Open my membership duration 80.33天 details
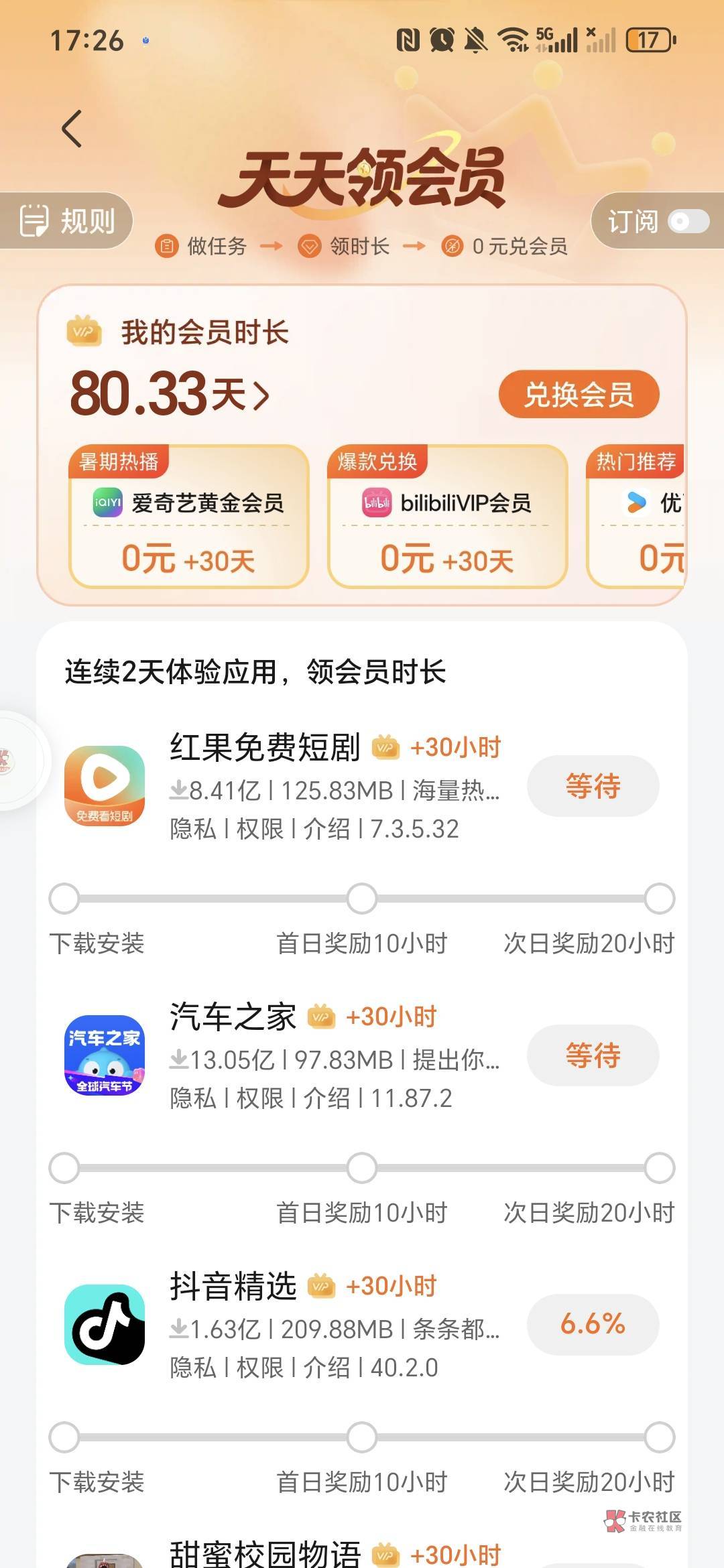 tap(170, 393)
